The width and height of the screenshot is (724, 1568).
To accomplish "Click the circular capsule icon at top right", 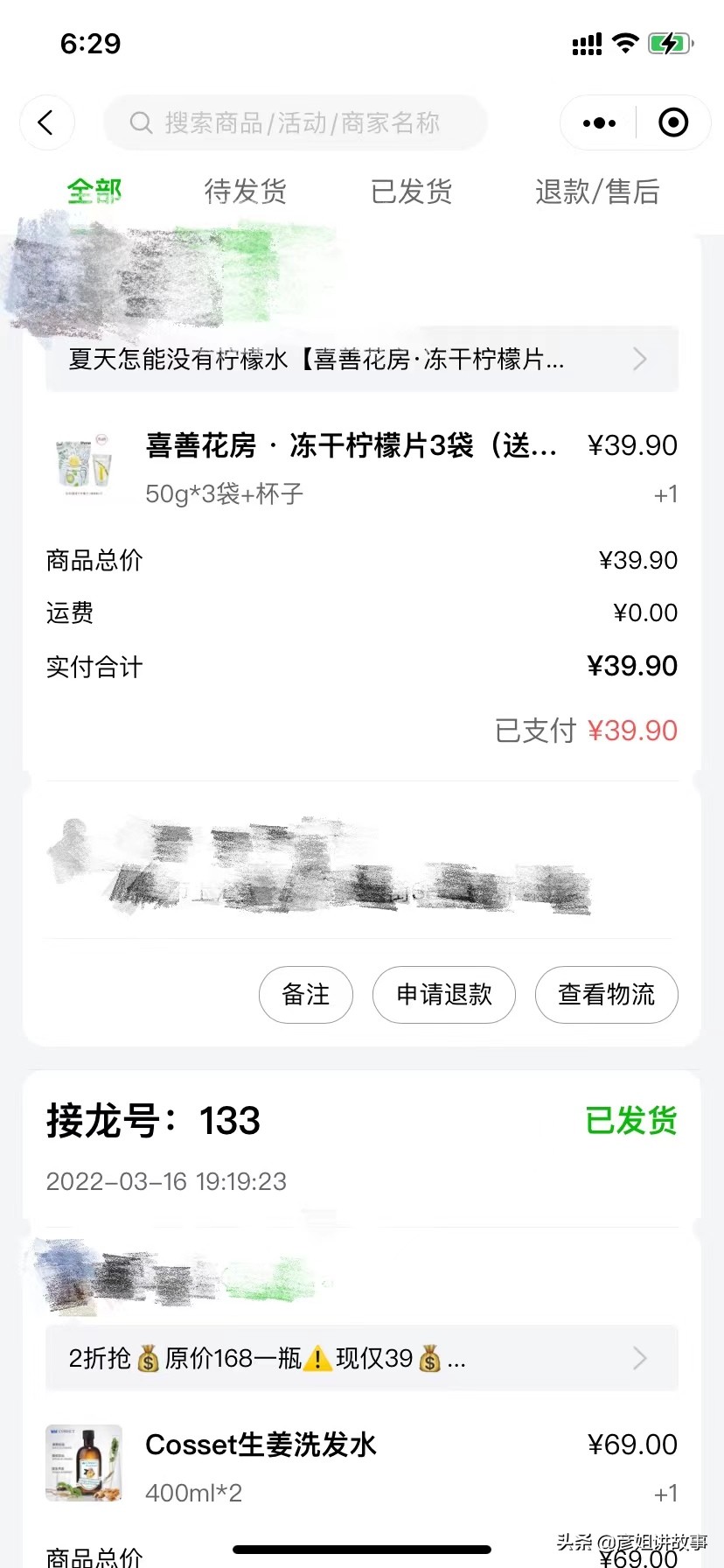I will pos(672,122).
